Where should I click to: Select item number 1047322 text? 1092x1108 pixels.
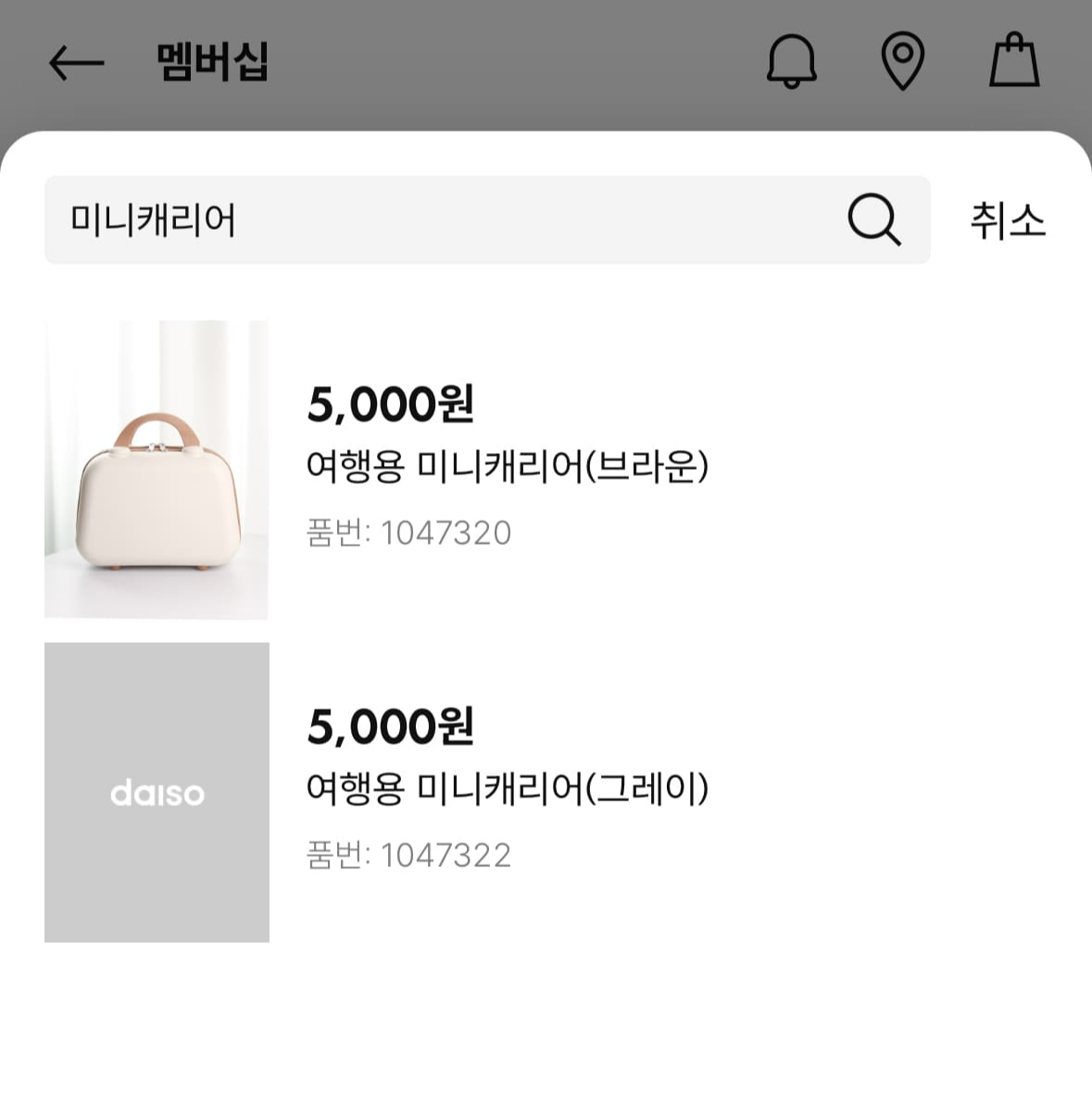coord(408,854)
